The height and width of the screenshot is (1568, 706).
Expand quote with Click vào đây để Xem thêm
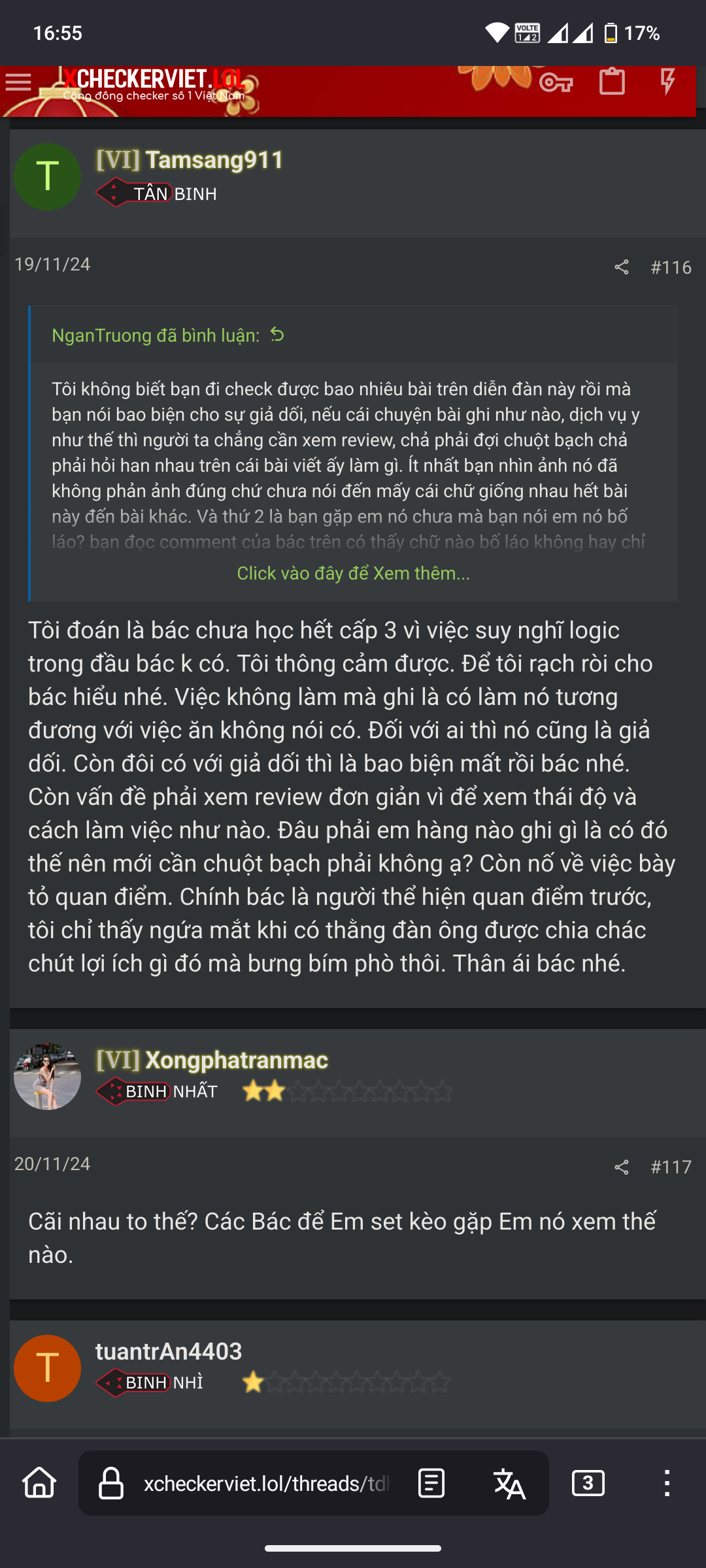[x=353, y=573]
